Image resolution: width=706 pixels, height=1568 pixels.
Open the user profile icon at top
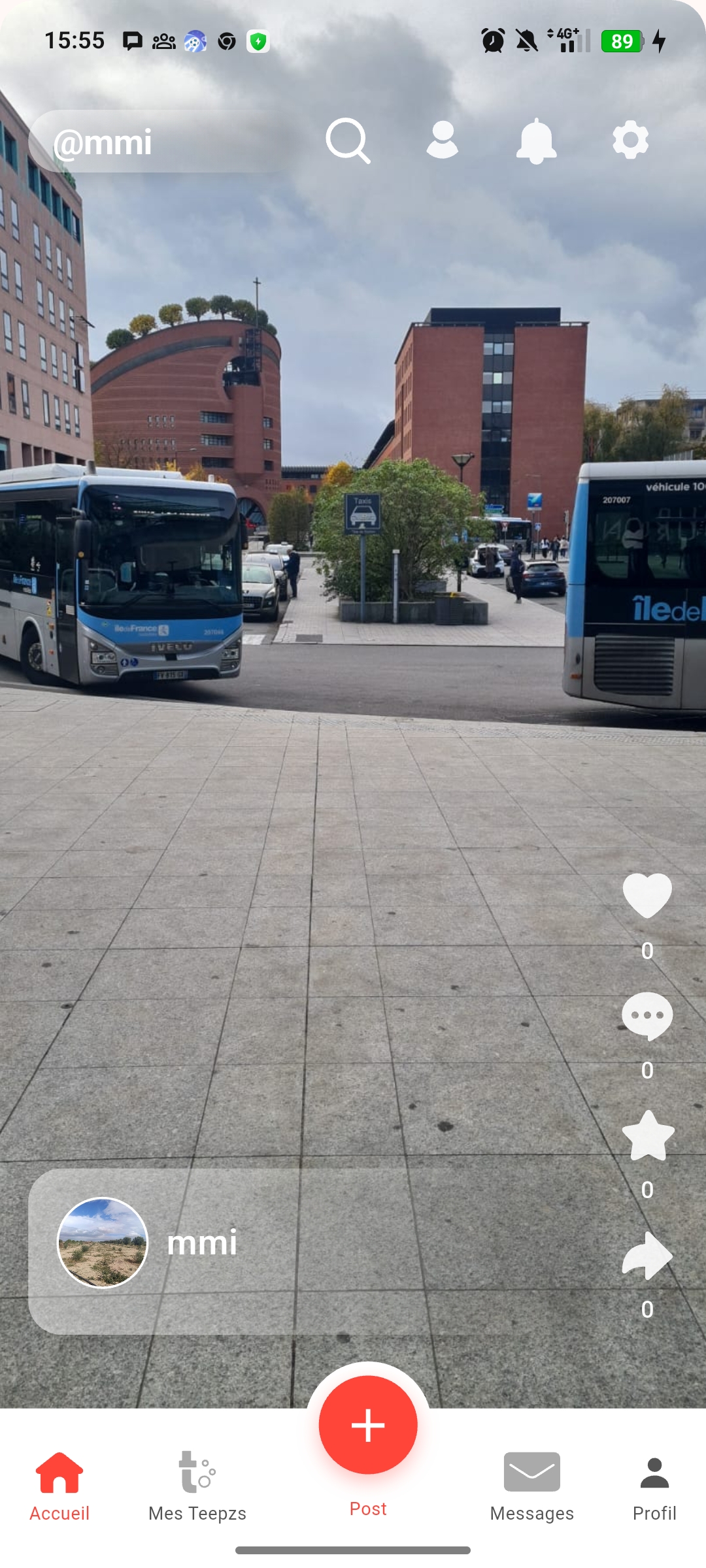point(443,140)
